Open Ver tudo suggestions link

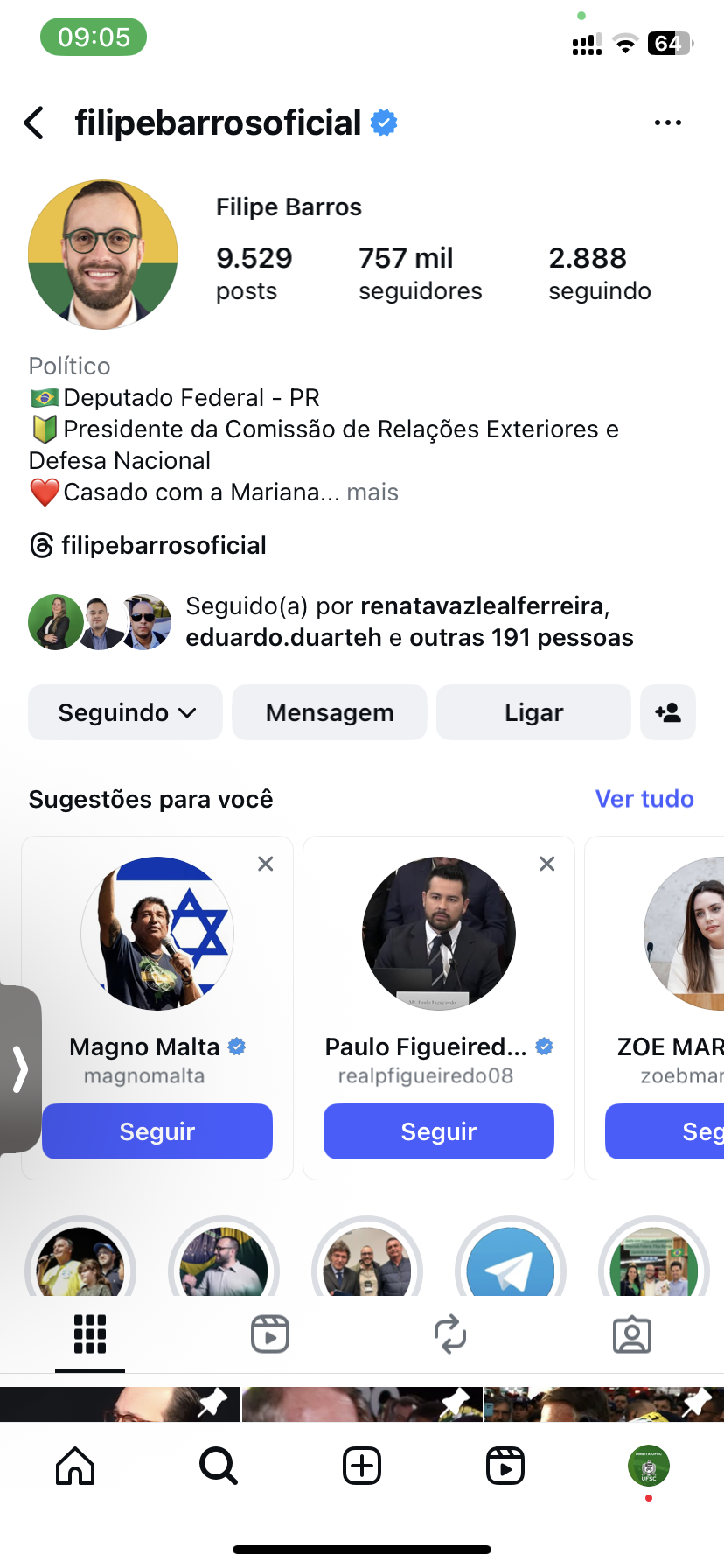[644, 799]
